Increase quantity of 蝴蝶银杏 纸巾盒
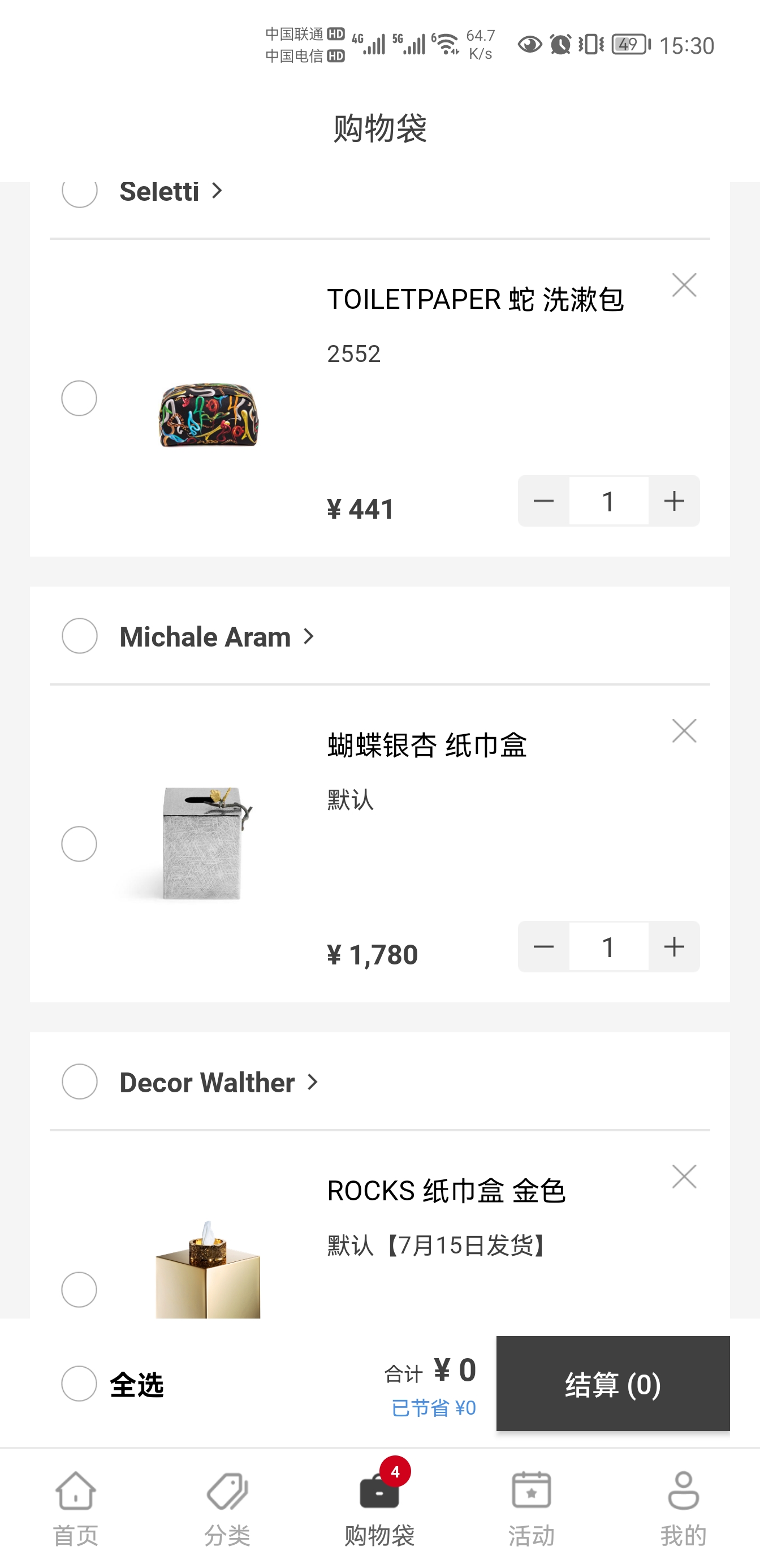The width and height of the screenshot is (760, 1568). 673,946
